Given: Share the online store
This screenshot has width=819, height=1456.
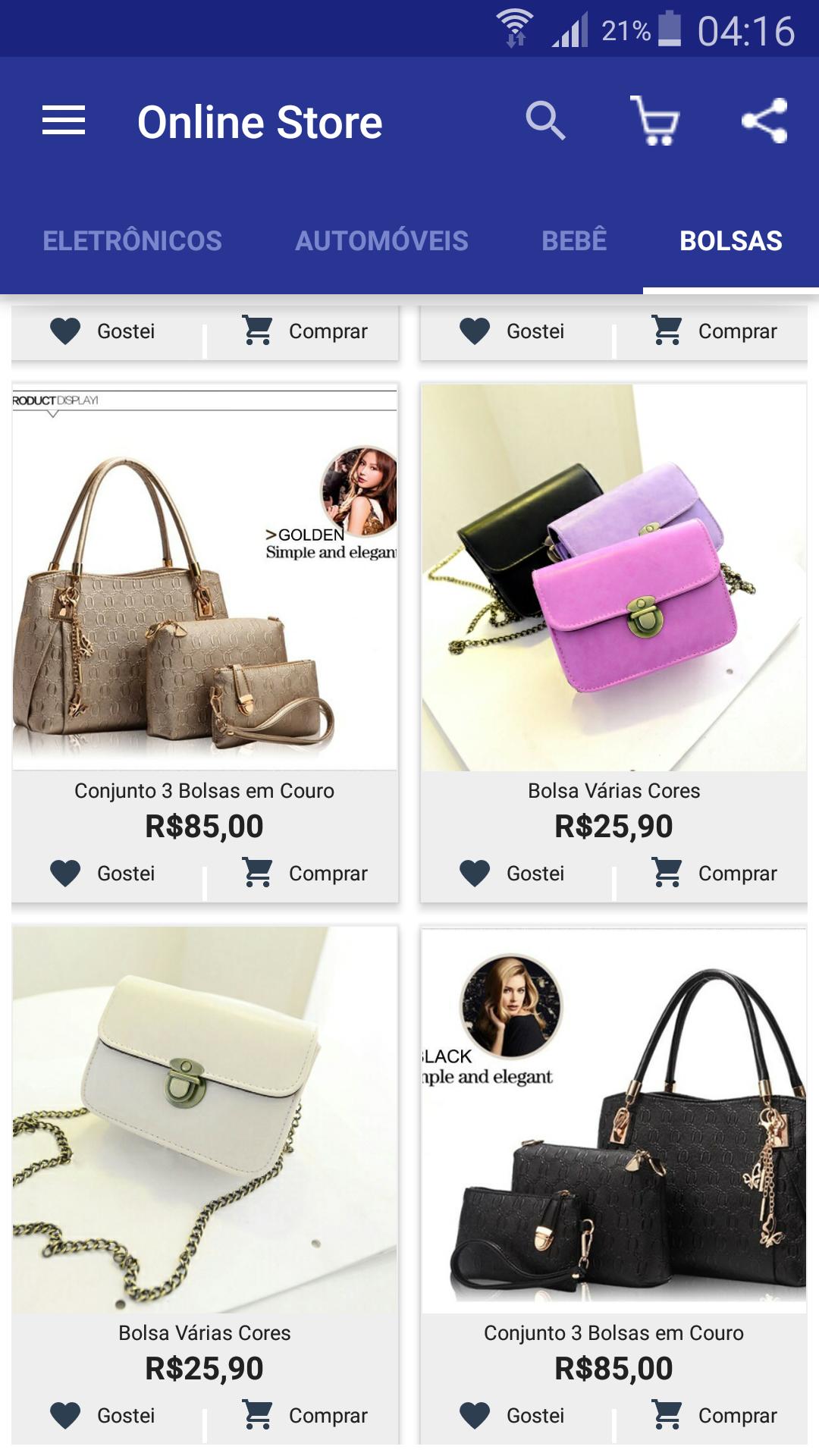Looking at the screenshot, I should (764, 121).
